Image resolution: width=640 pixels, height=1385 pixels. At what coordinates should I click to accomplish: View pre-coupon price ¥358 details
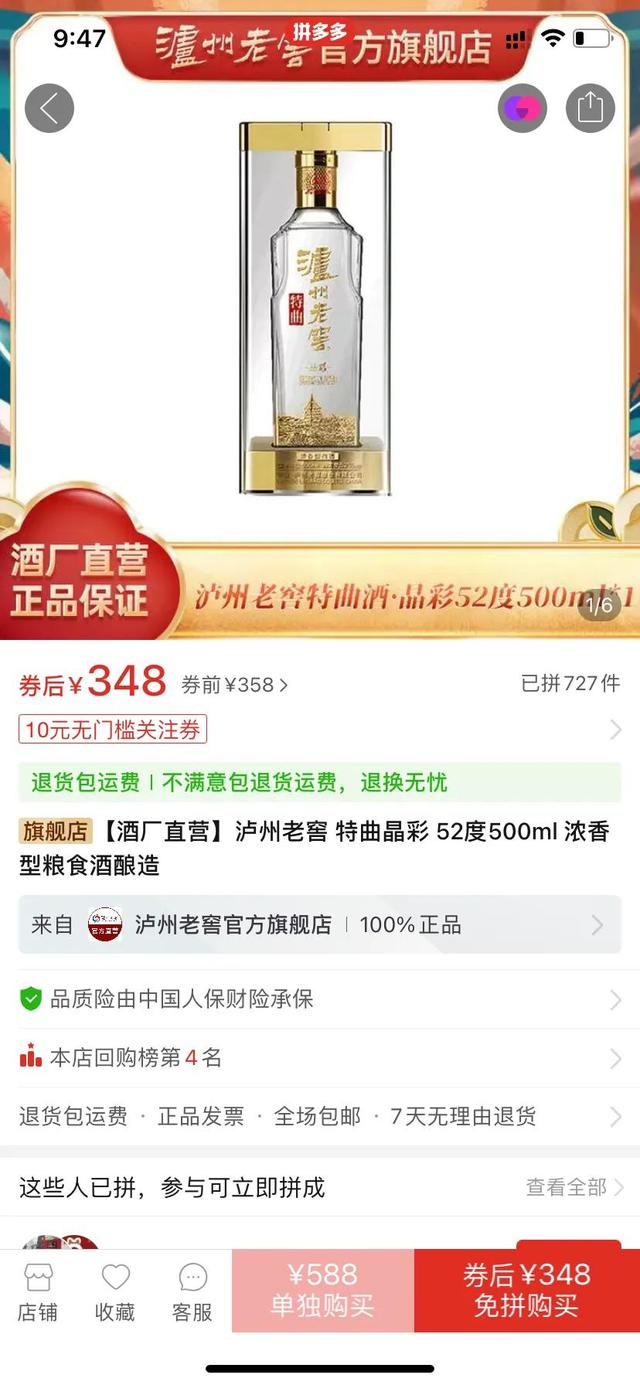click(x=235, y=685)
